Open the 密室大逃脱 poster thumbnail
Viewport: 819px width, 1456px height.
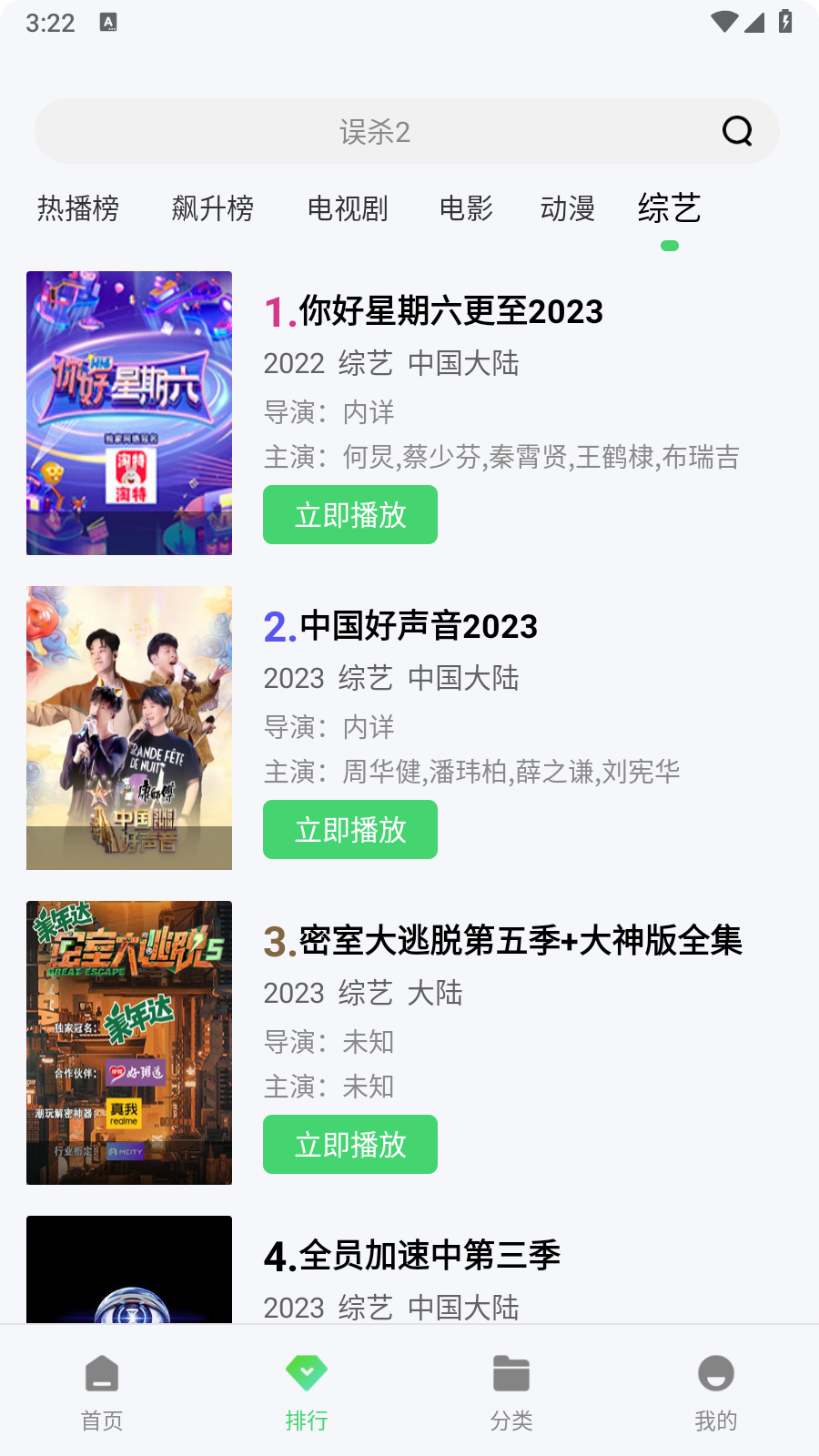129,1043
